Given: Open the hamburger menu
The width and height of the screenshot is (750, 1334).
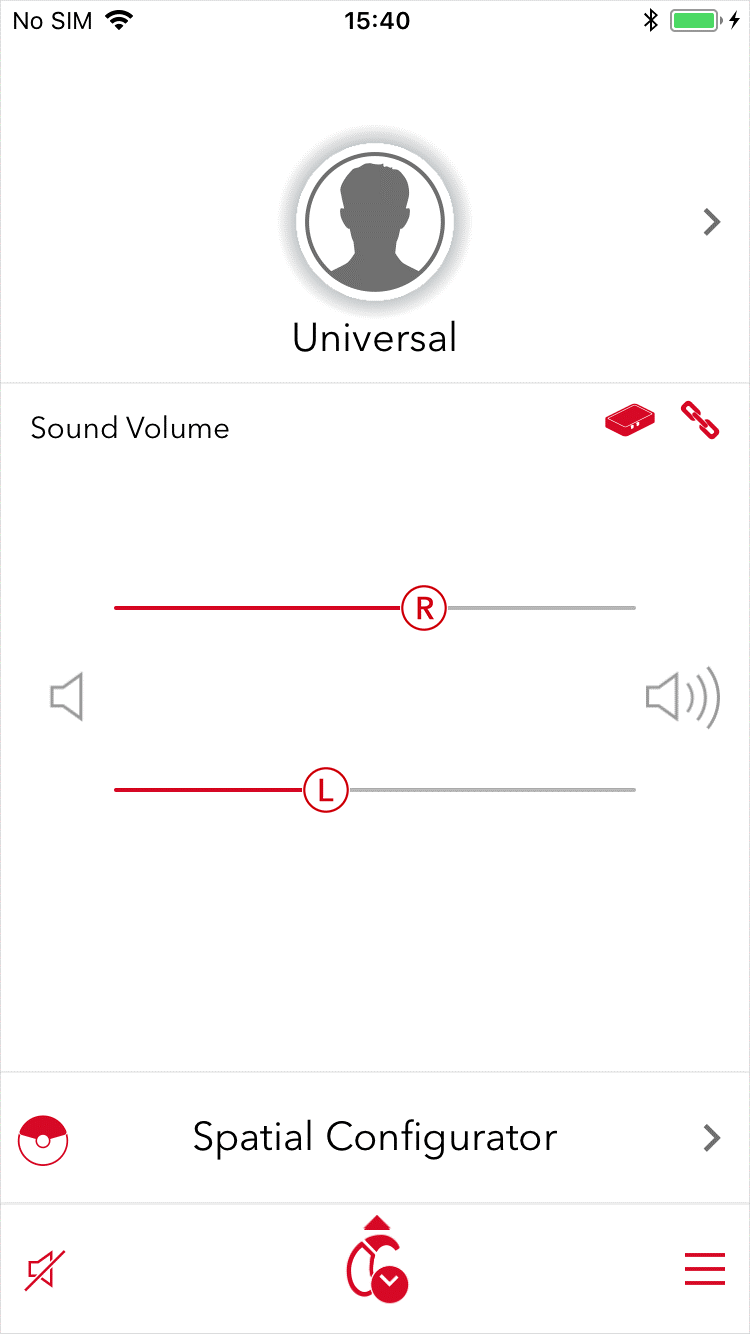Looking at the screenshot, I should tap(705, 1270).
